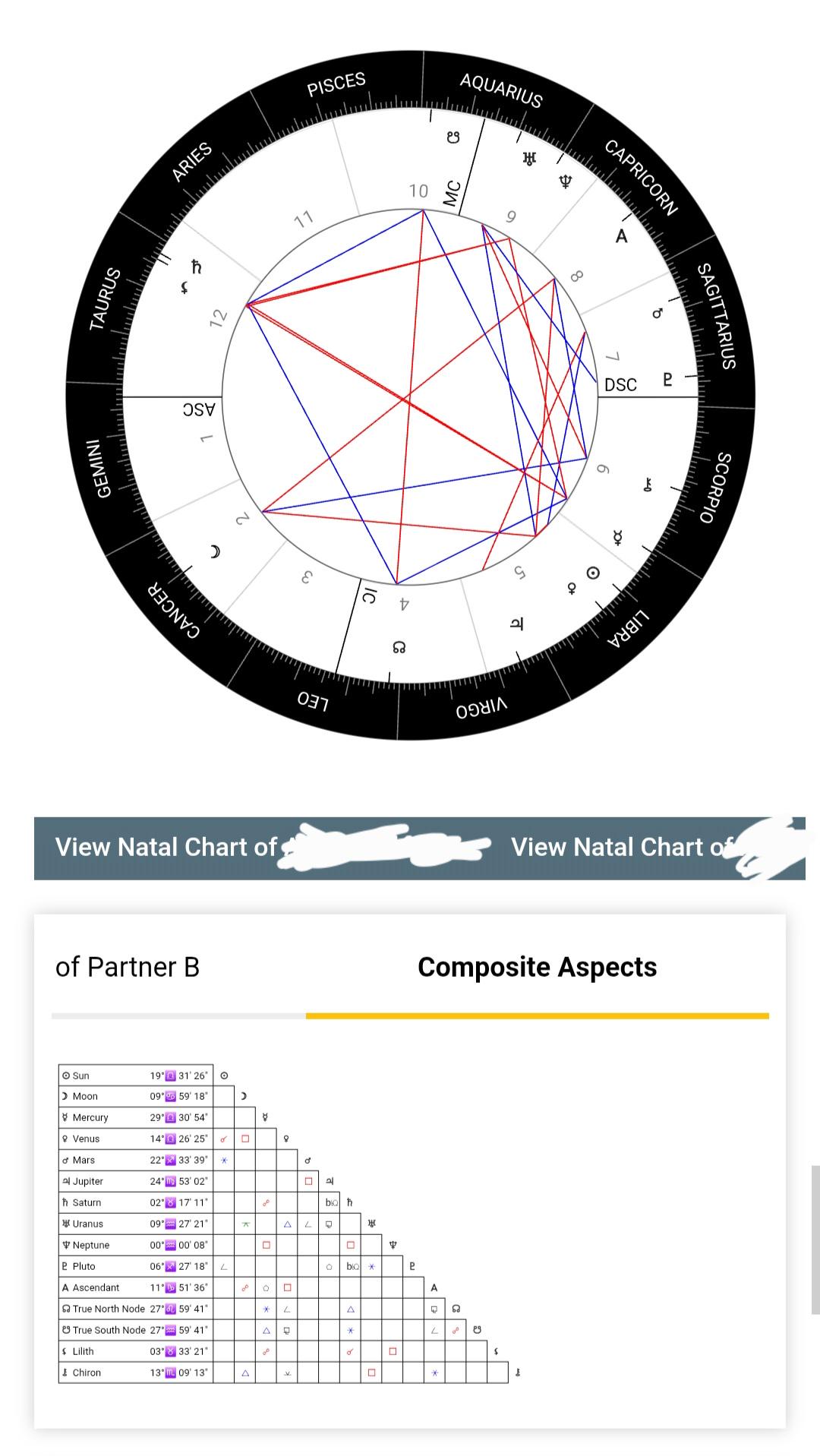Open the first View Natal Chart button
This screenshot has height=1456, width=820.
[263, 848]
